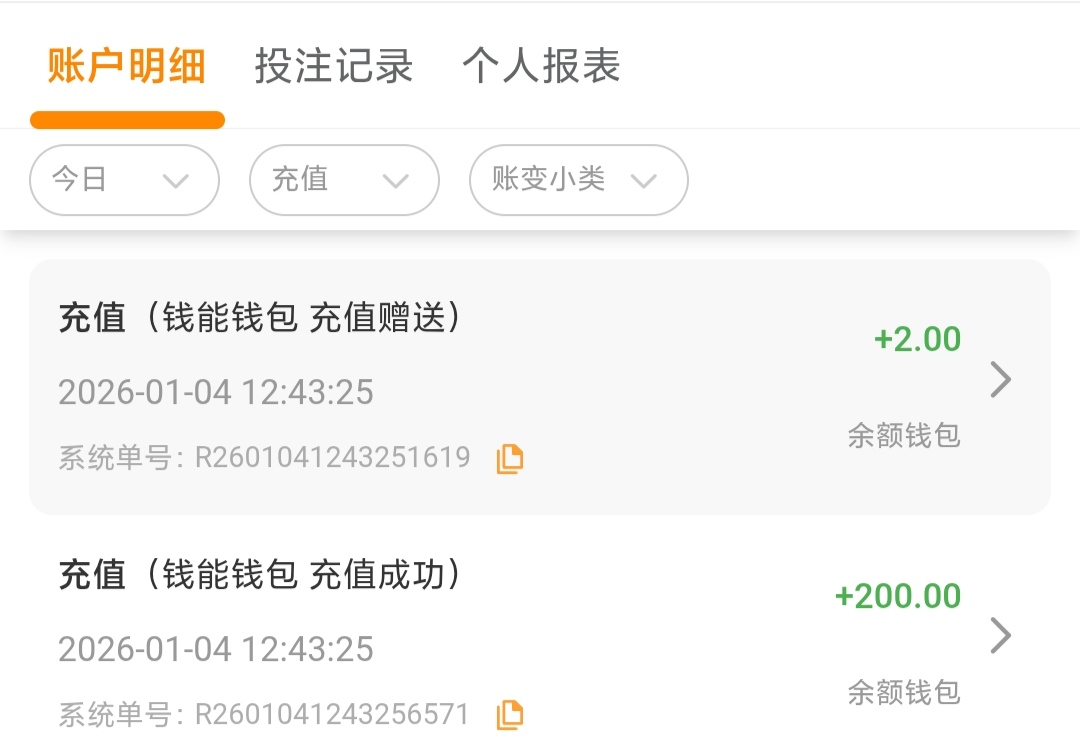Copy order number R2601041243256571
Viewport: 1080px width, 746px height.
[510, 714]
